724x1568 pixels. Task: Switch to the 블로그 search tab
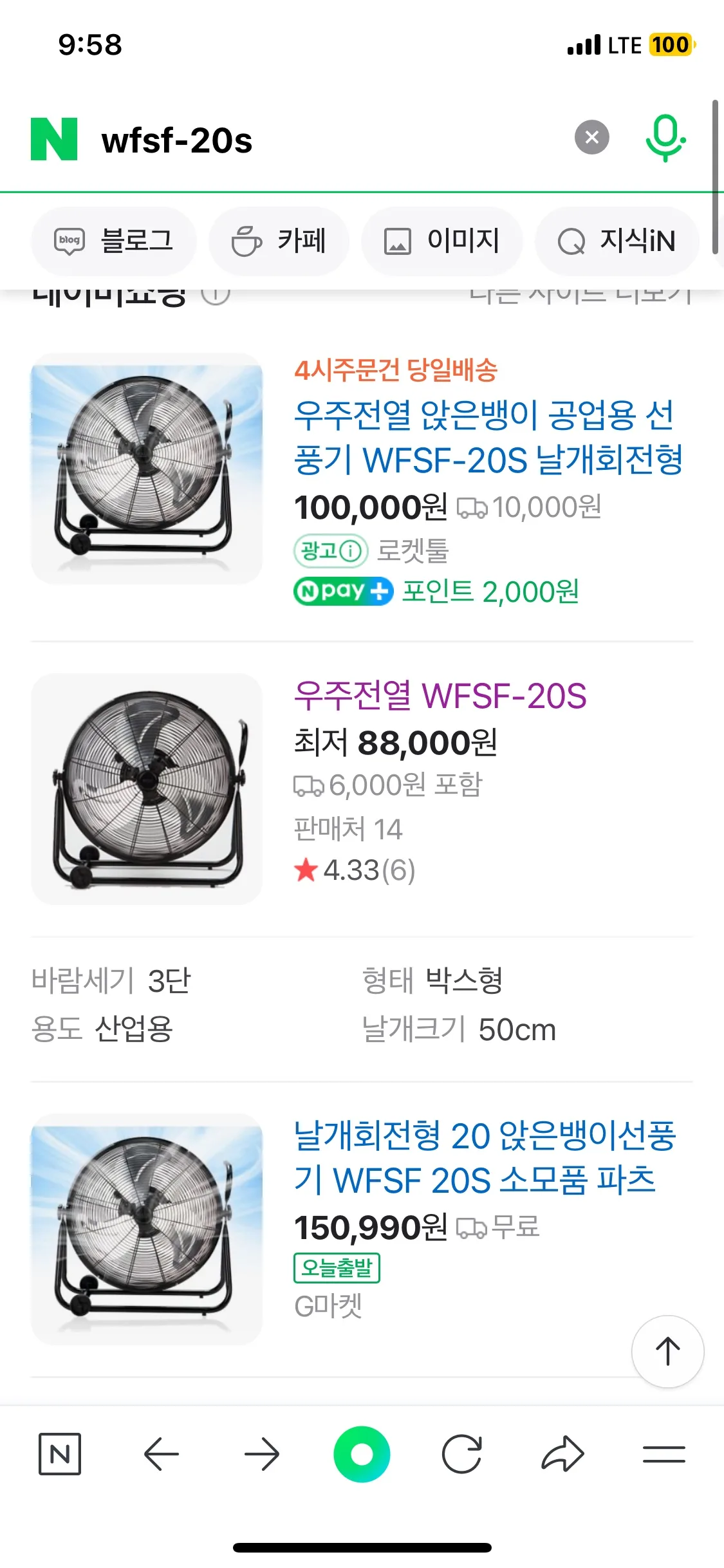[x=116, y=241]
